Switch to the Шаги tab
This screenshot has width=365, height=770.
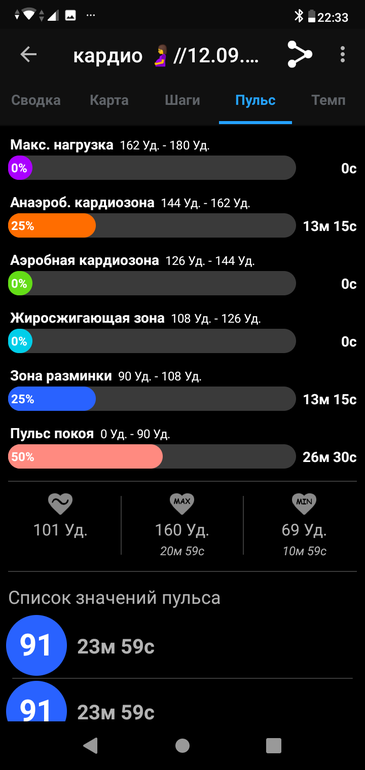pos(182,101)
